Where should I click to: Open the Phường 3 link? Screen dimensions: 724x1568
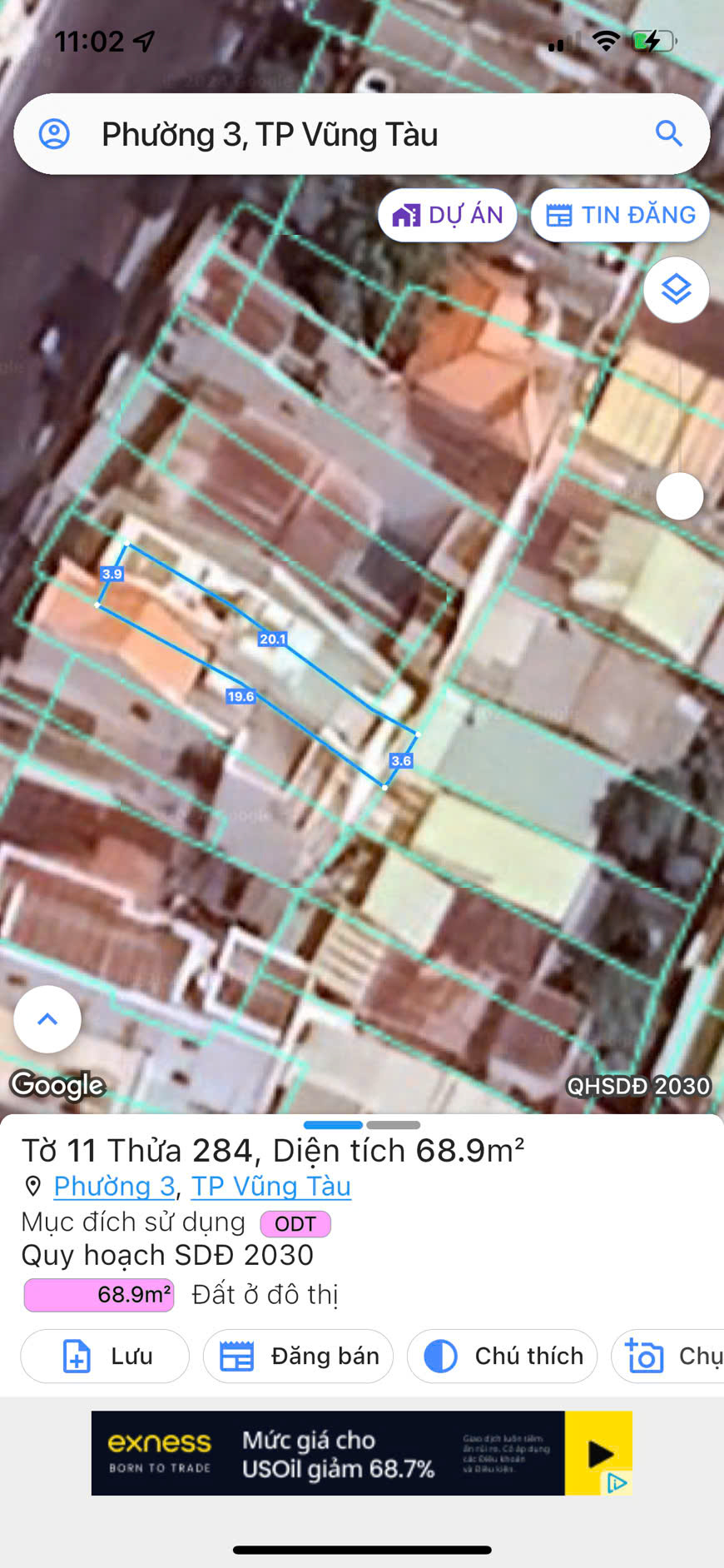(x=114, y=1186)
